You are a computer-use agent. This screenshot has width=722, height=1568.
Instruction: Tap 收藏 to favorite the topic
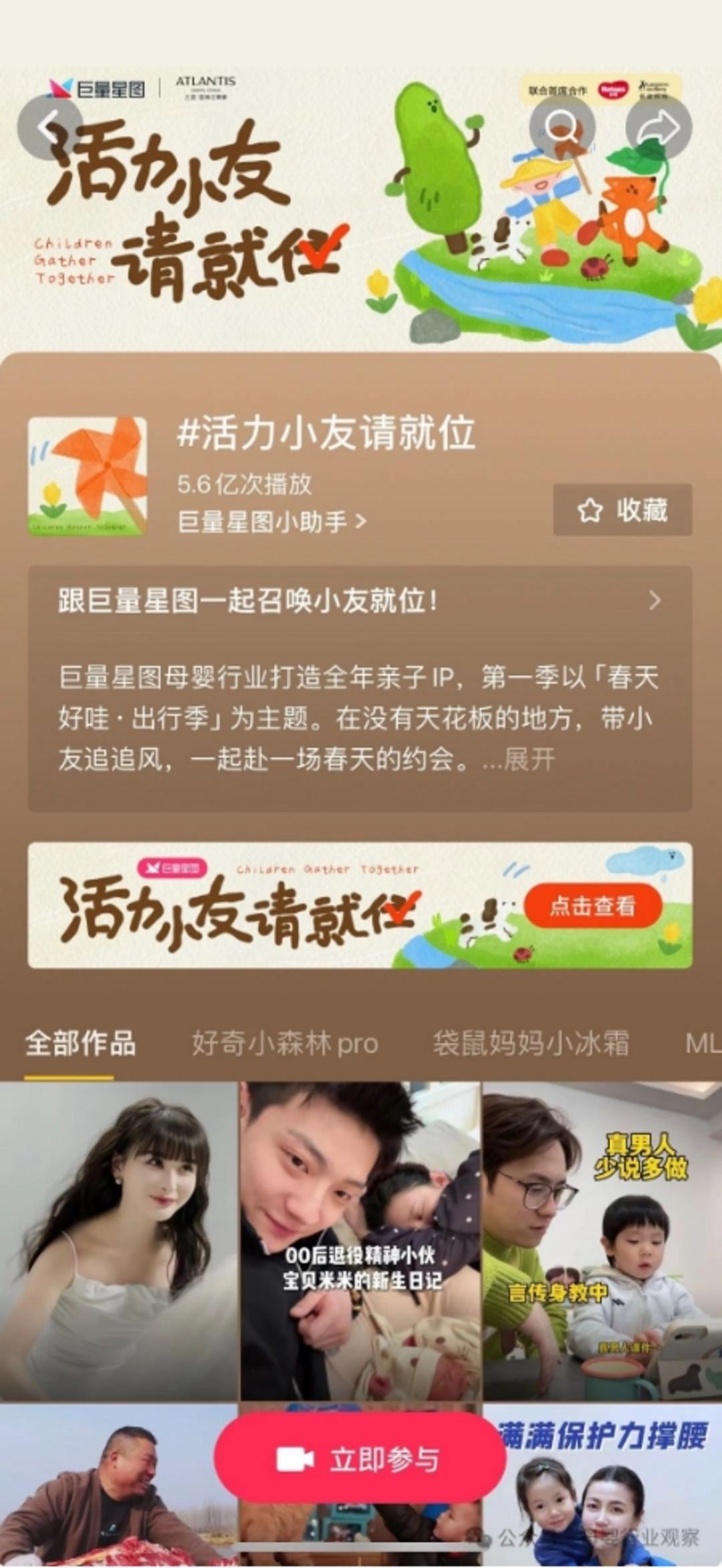pyautogui.click(x=622, y=510)
